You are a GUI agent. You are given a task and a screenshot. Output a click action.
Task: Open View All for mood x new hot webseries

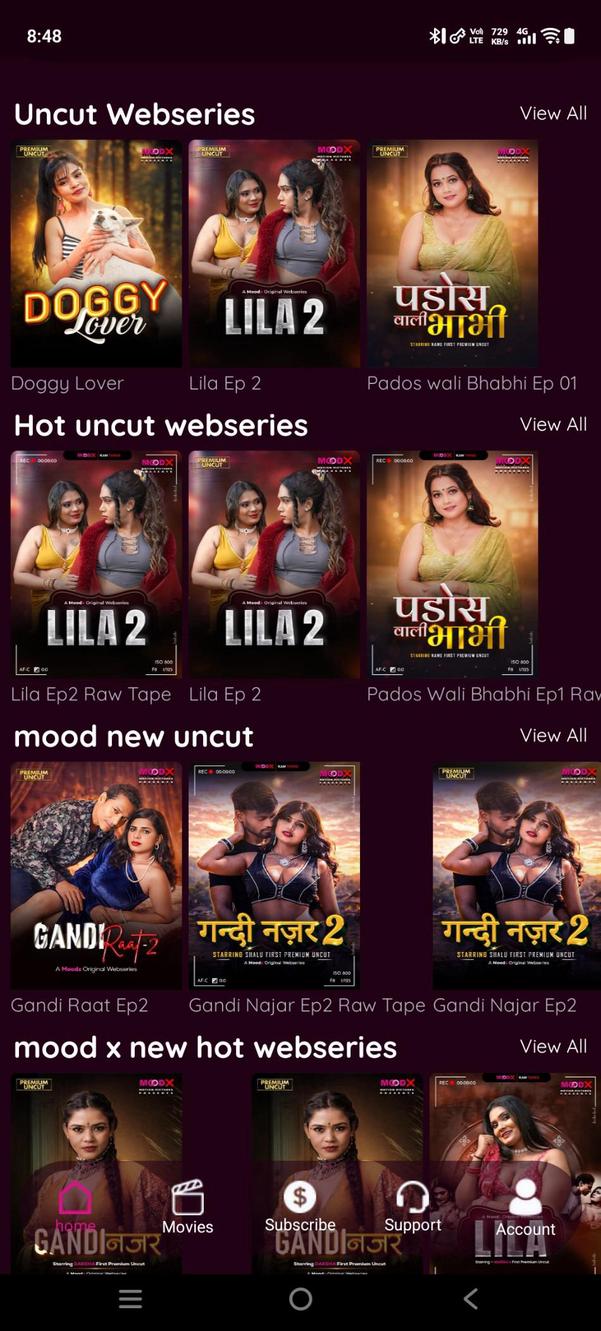[x=553, y=1046]
